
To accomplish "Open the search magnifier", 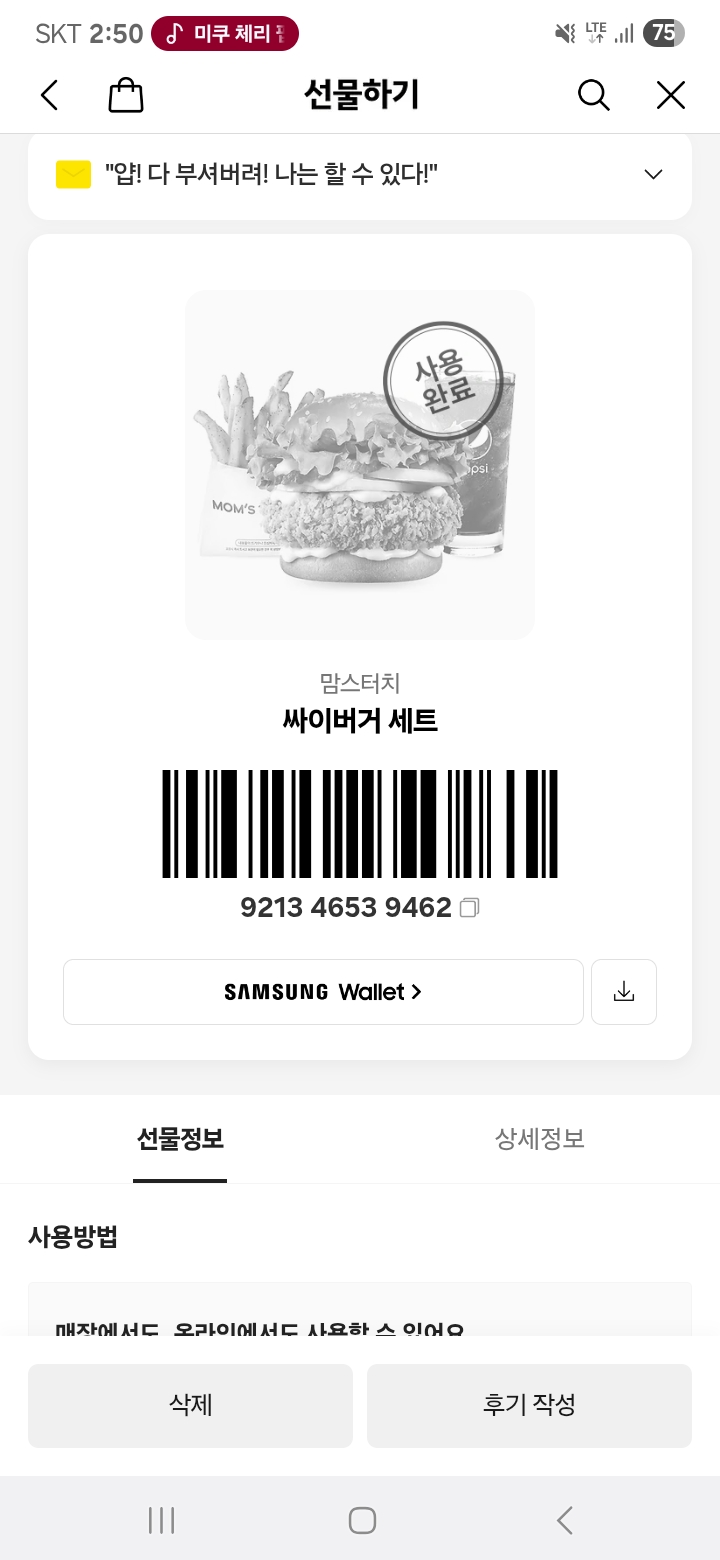I will 593,96.
